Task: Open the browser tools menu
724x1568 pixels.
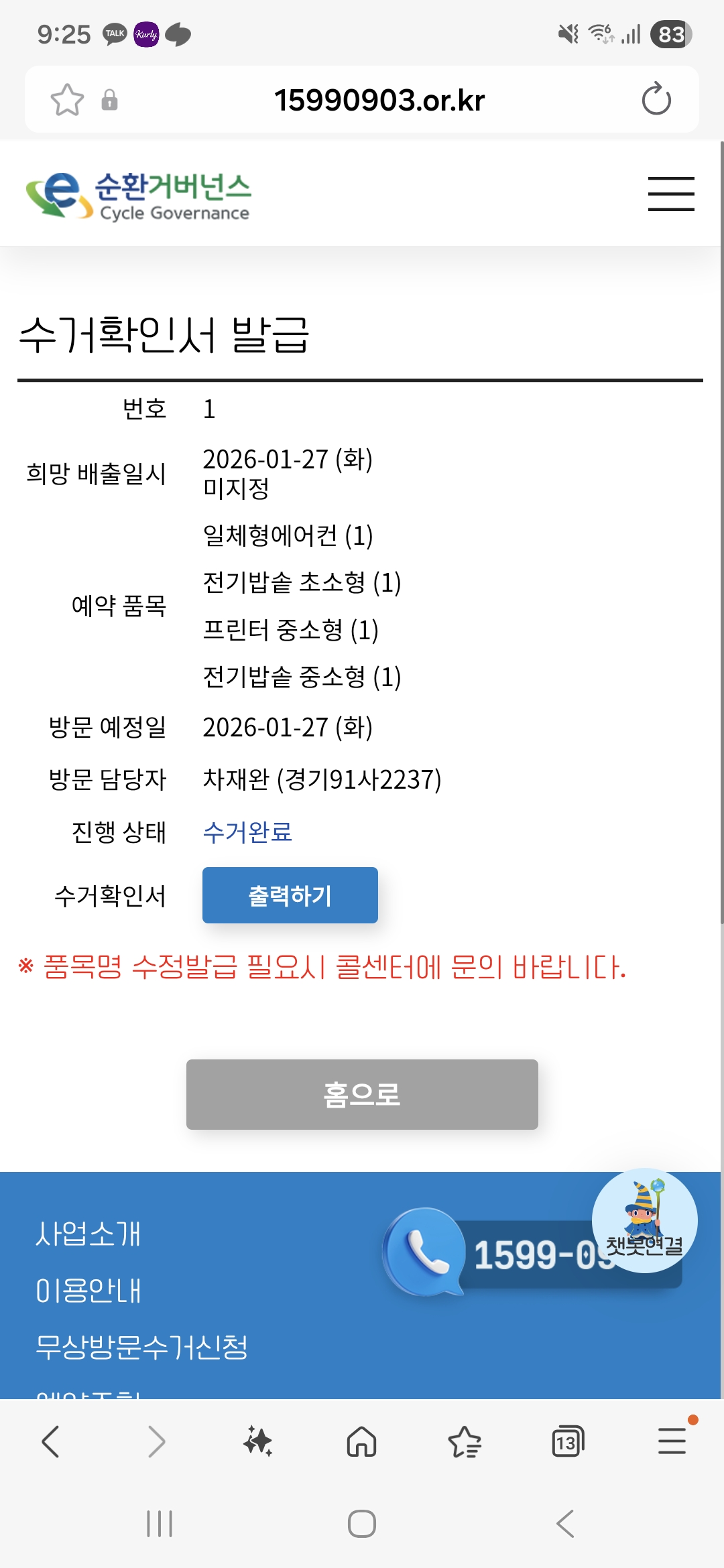Action: click(x=672, y=1441)
